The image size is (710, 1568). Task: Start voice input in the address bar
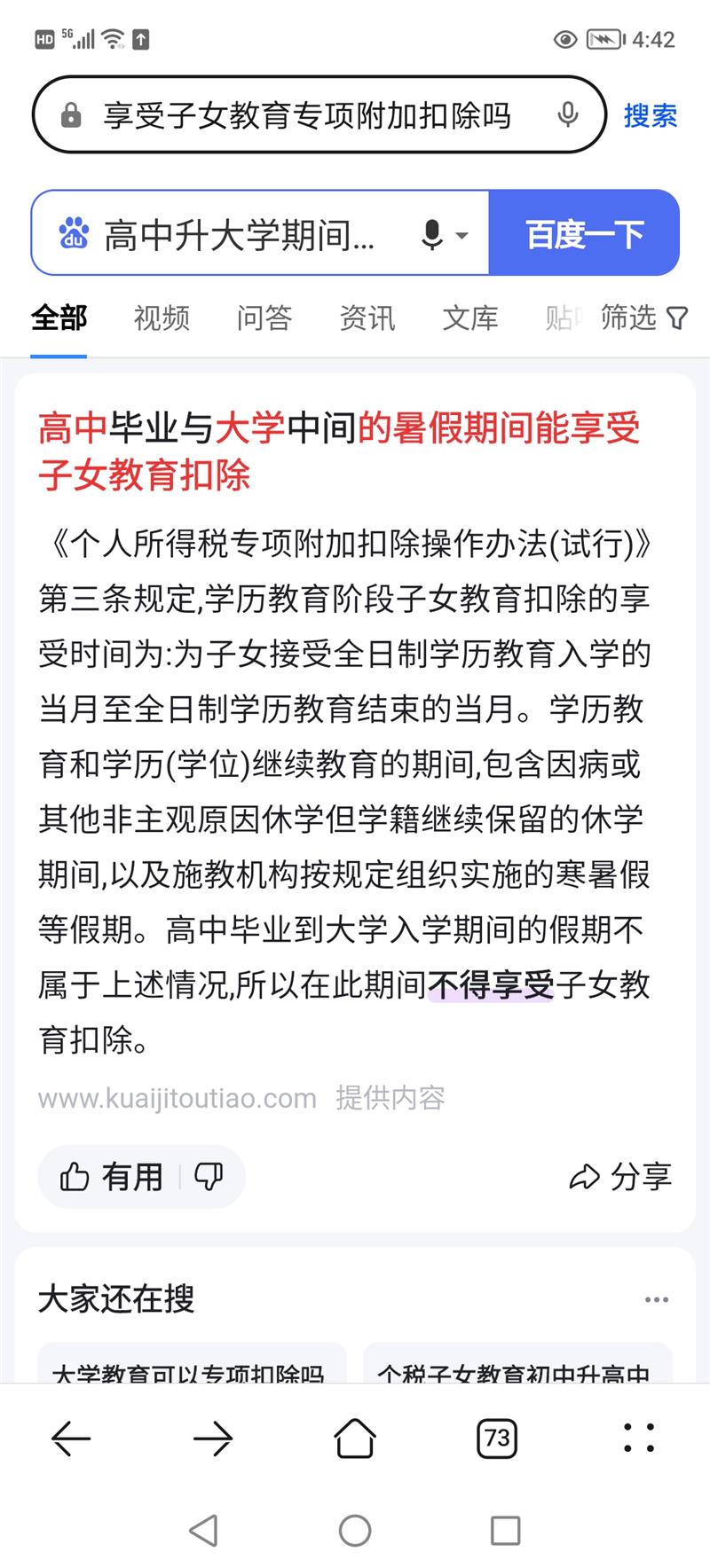click(568, 115)
